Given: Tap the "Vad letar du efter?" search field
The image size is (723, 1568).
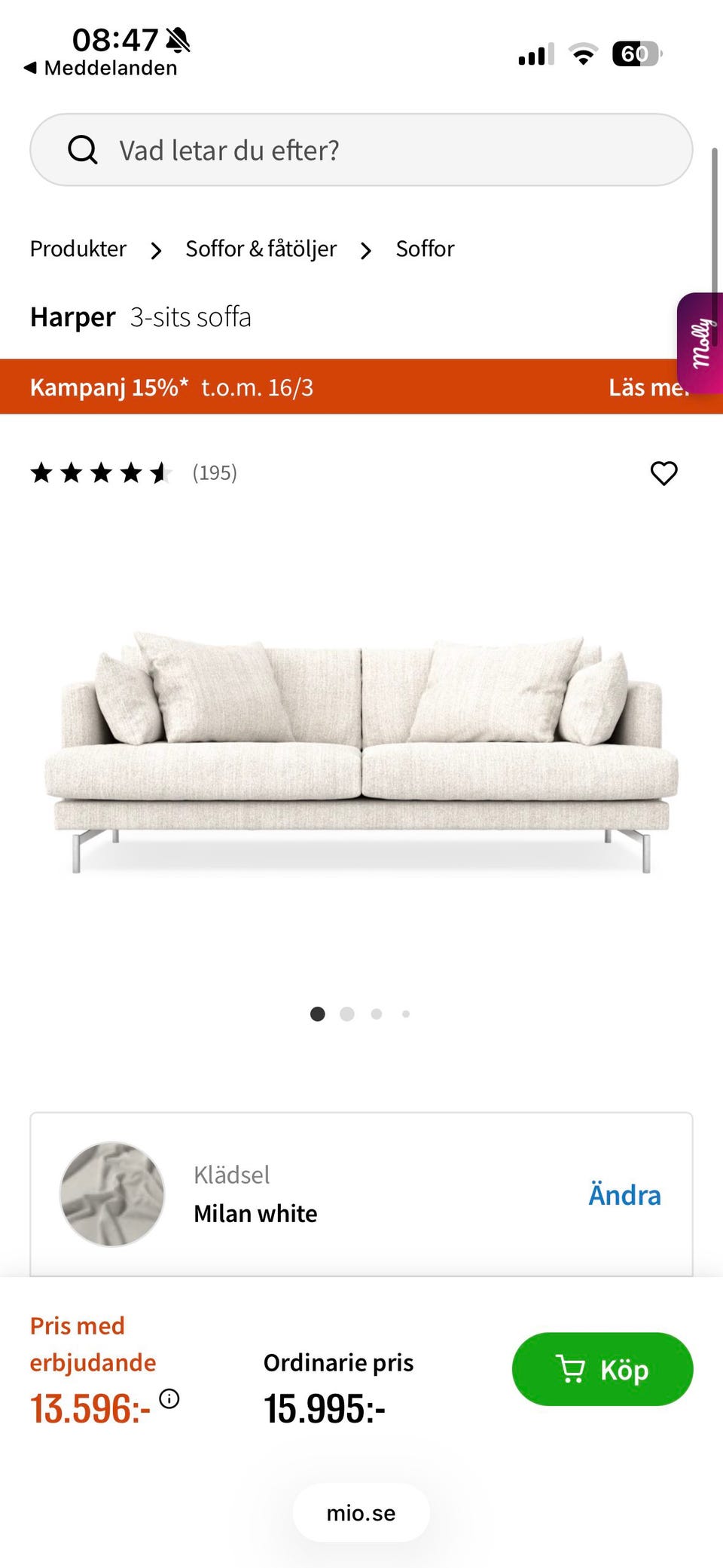Looking at the screenshot, I should (361, 150).
